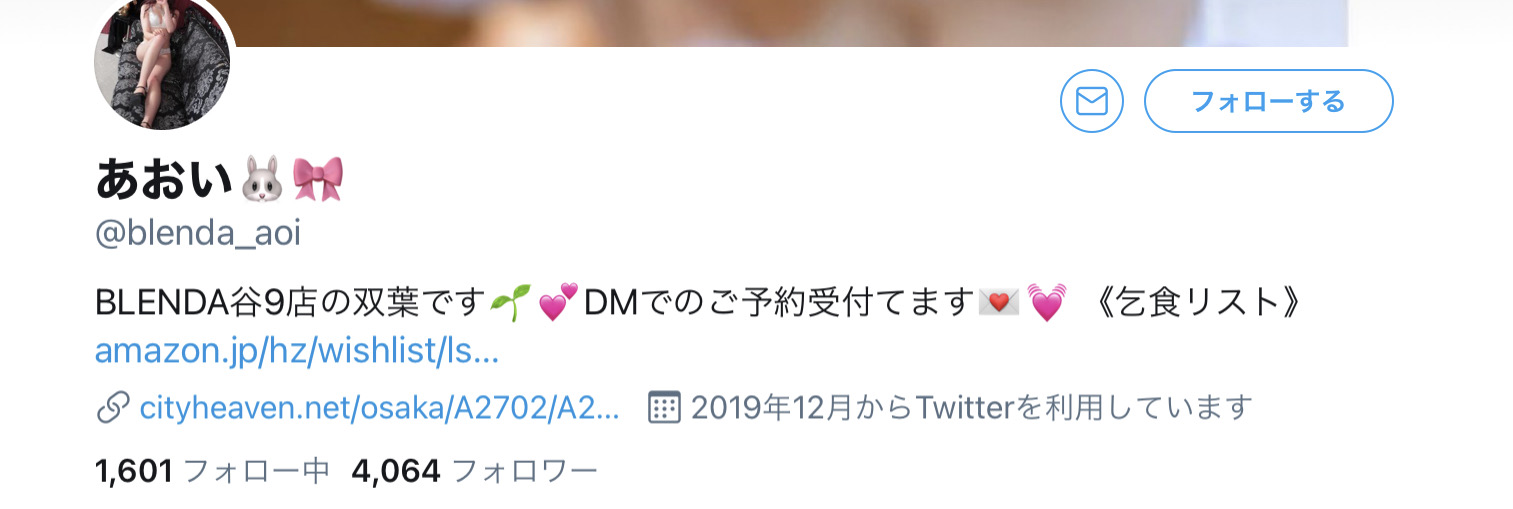The image size is (1513, 509).
Task: Open the direct message envelope icon
Action: click(1091, 101)
